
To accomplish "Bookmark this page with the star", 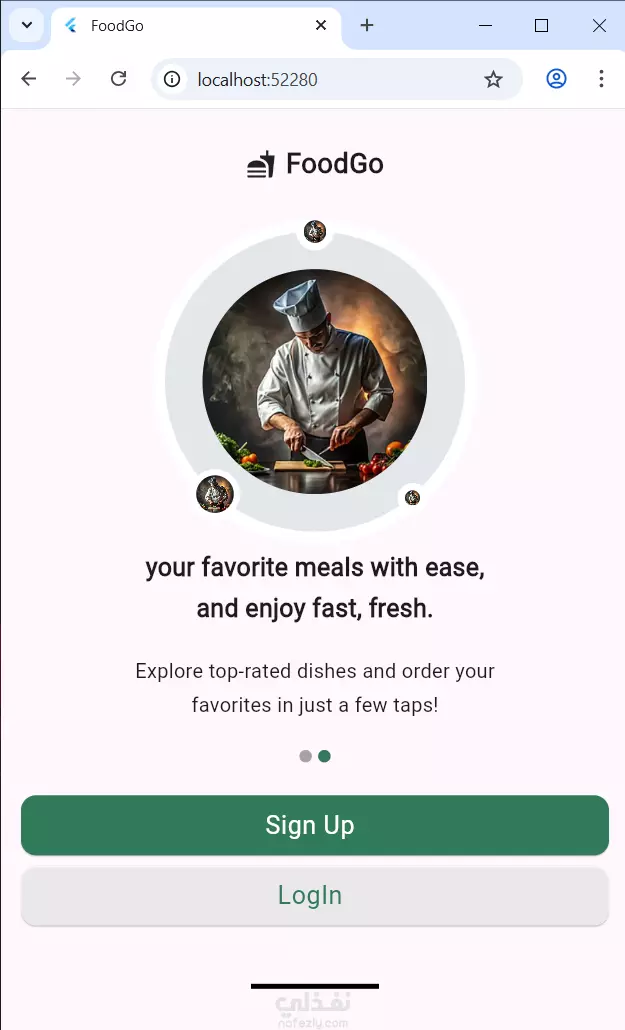I will 493,79.
